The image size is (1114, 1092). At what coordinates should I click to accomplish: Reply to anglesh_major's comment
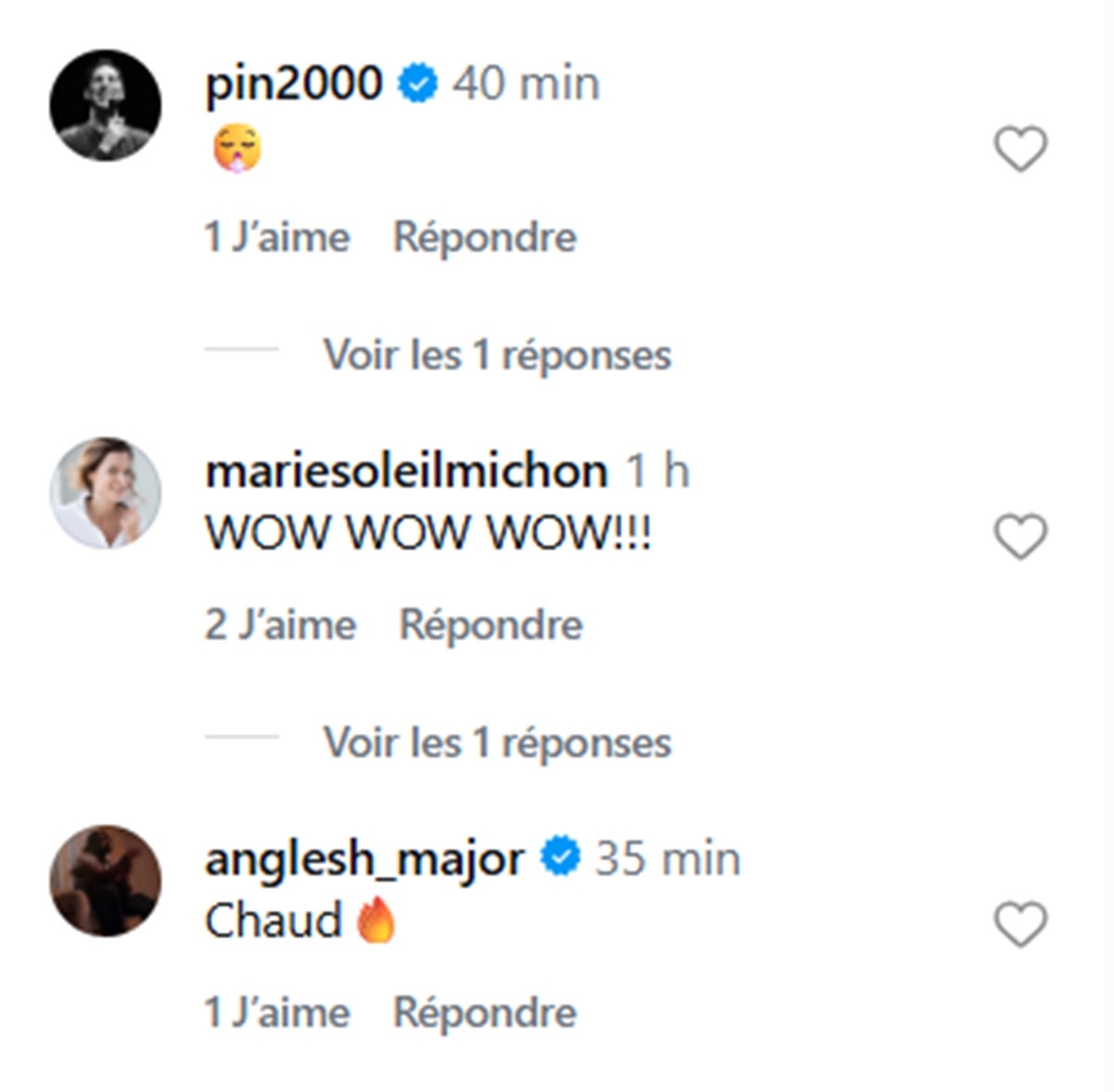tap(485, 1013)
